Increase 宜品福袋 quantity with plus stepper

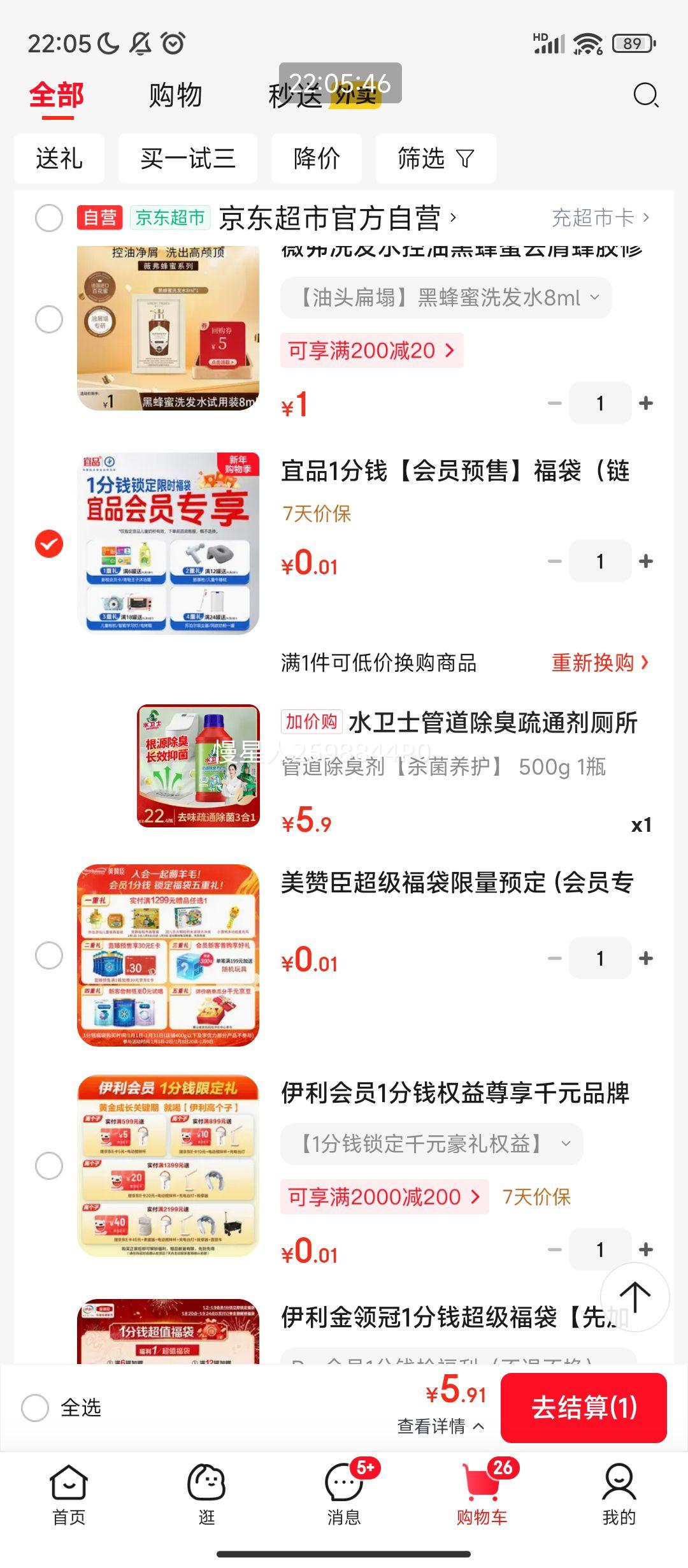coord(646,561)
